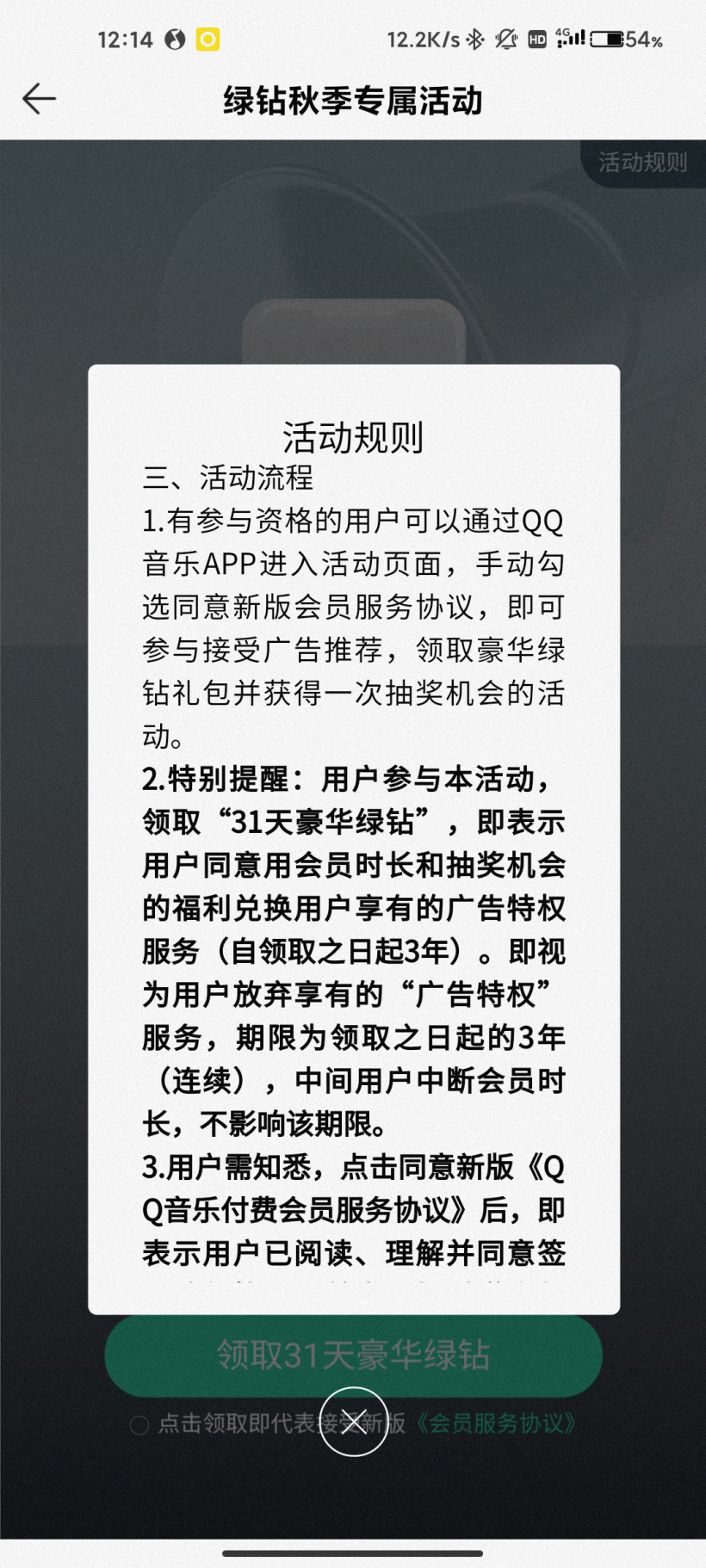This screenshot has height=1568, width=706.
Task: Open the 活动规则 button at top right
Action: tap(642, 162)
